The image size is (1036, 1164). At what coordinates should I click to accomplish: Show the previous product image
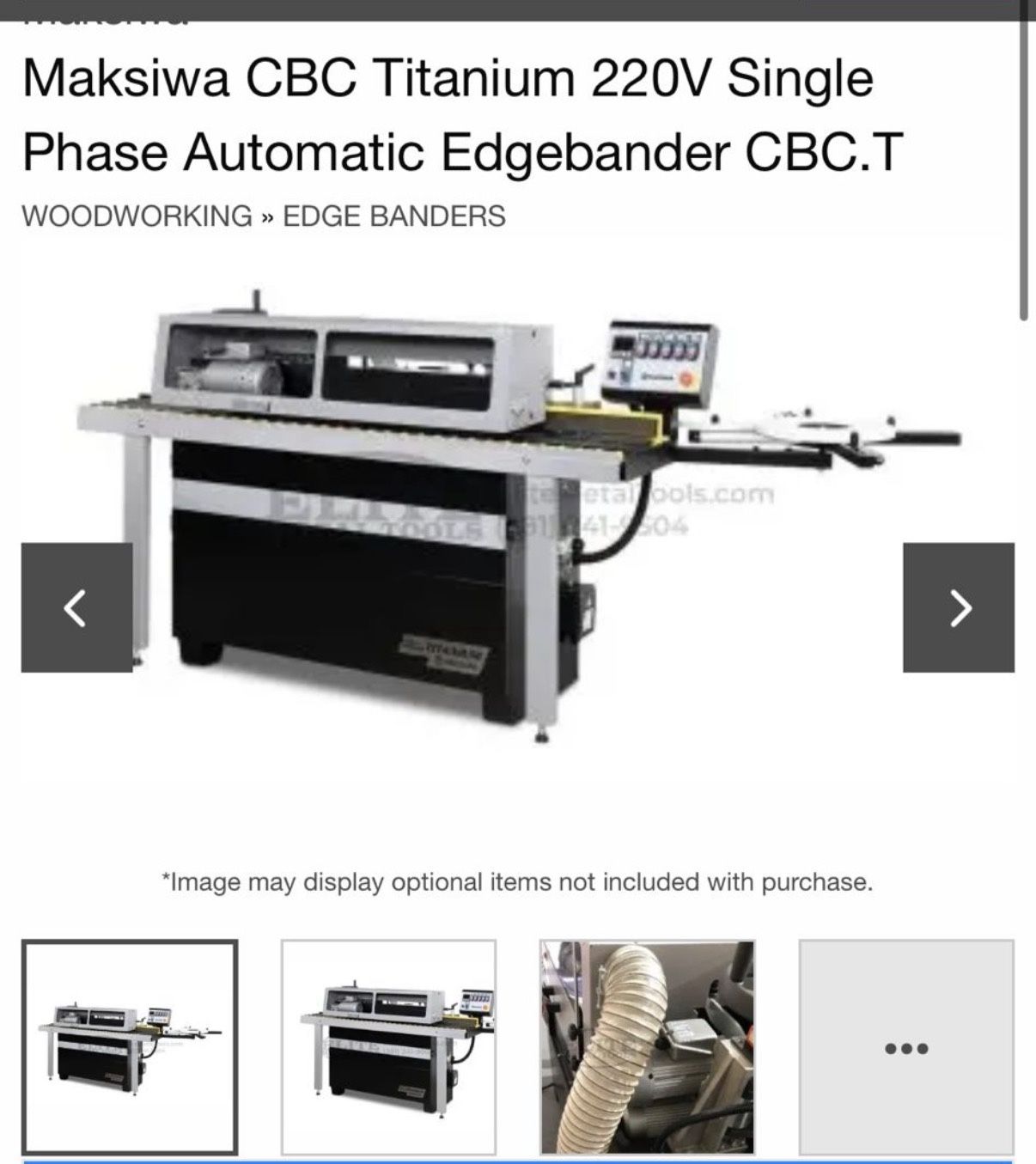pyautogui.click(x=76, y=607)
